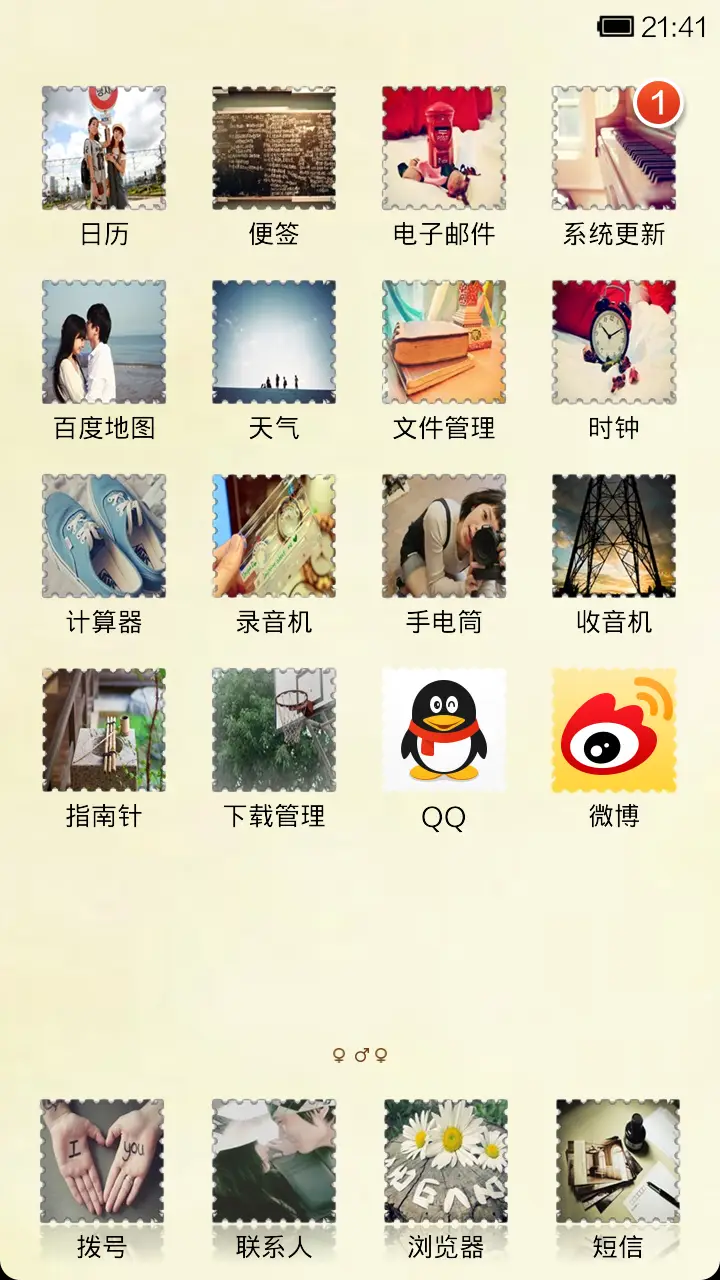The width and height of the screenshot is (720, 1280).
Task: Open the Email (电子邮件) app
Action: tap(444, 147)
